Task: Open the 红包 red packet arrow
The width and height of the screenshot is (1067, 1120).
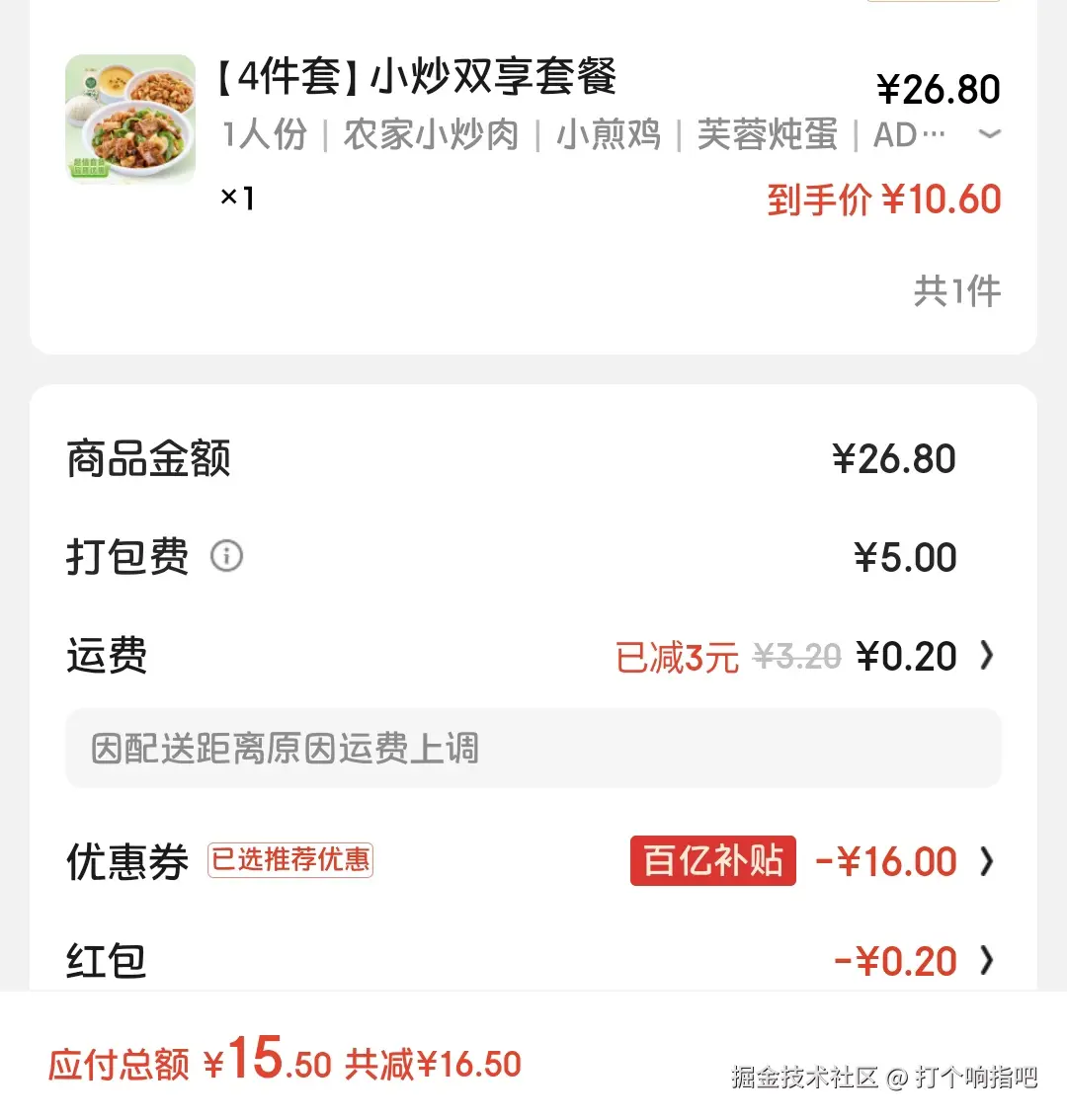Action: (x=985, y=960)
